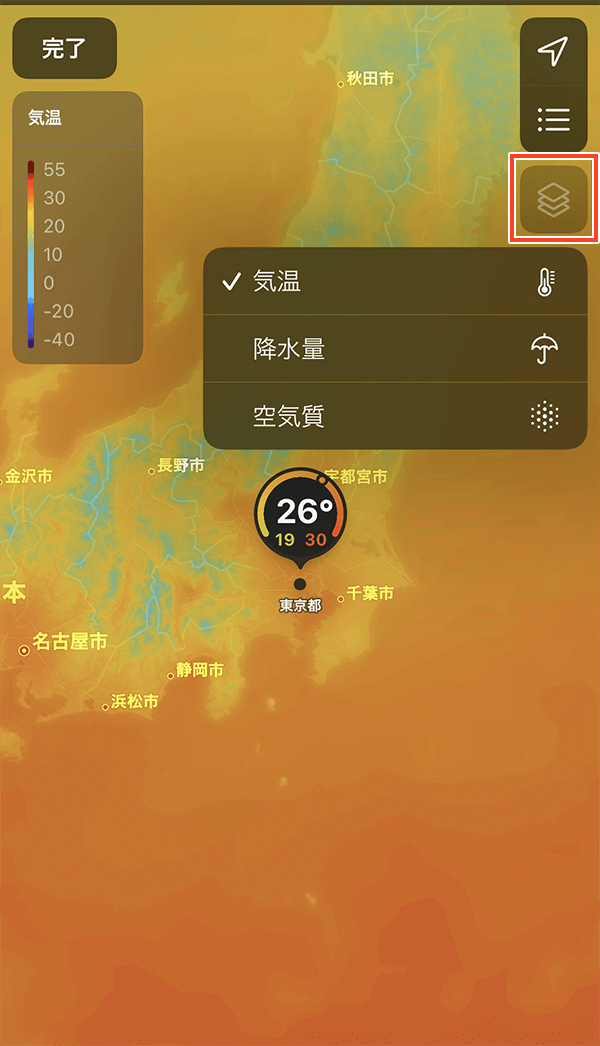Screen dimensions: 600x1046
Task: Switch to the 空気質 layer
Action: pyautogui.click(x=394, y=416)
